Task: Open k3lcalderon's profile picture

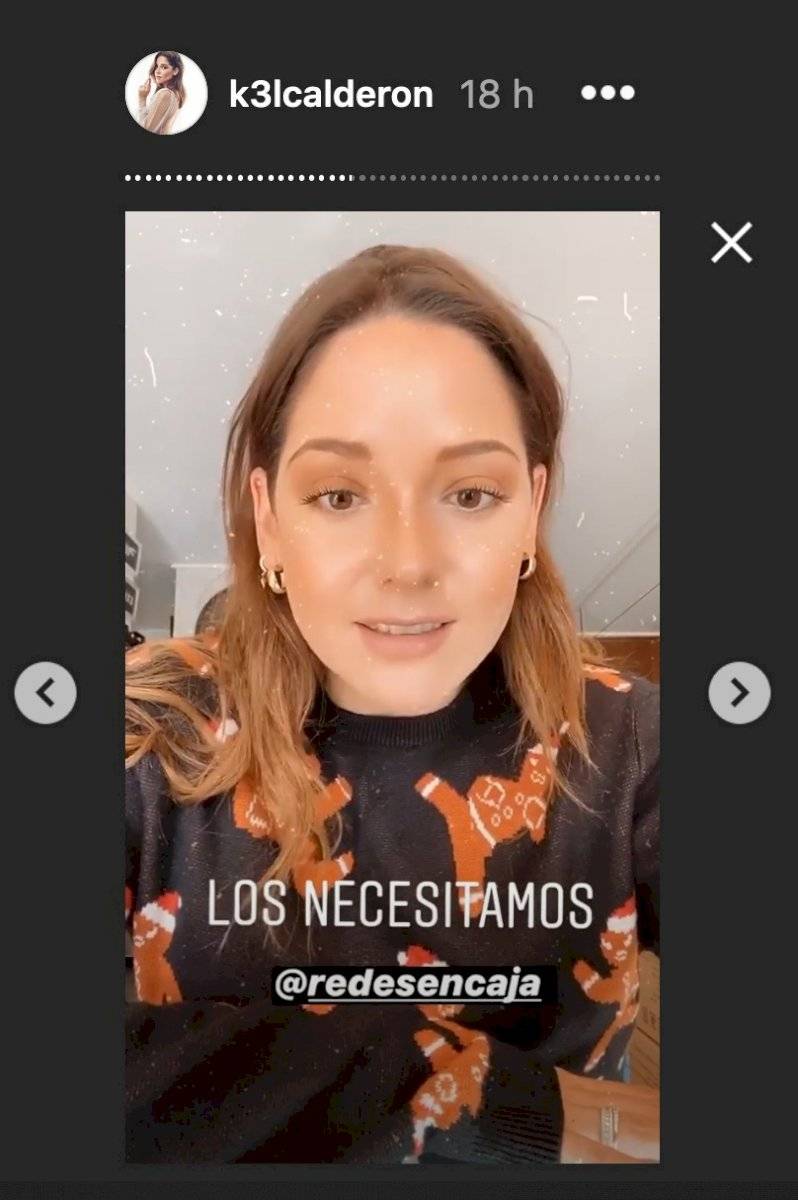Action: (166, 93)
